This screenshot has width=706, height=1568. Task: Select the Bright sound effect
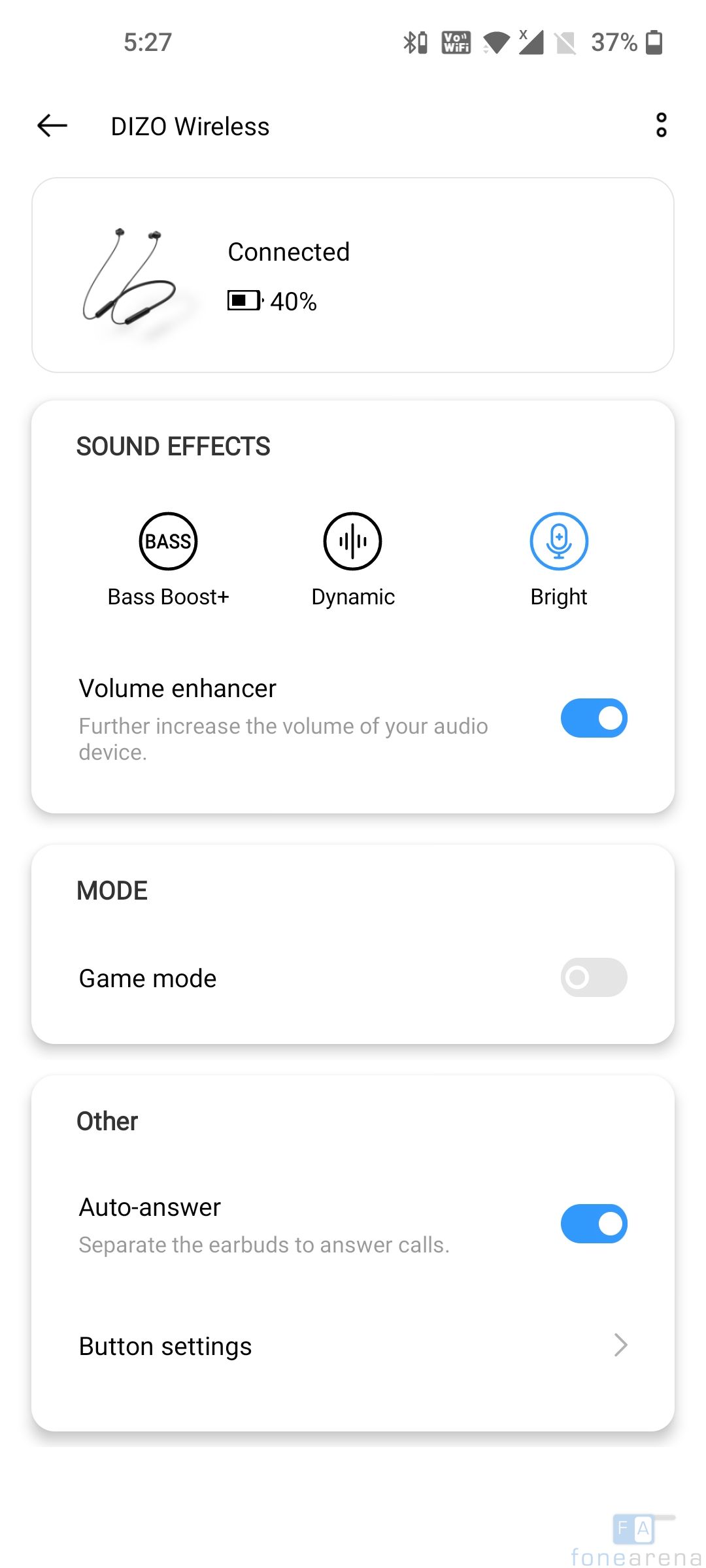point(558,542)
